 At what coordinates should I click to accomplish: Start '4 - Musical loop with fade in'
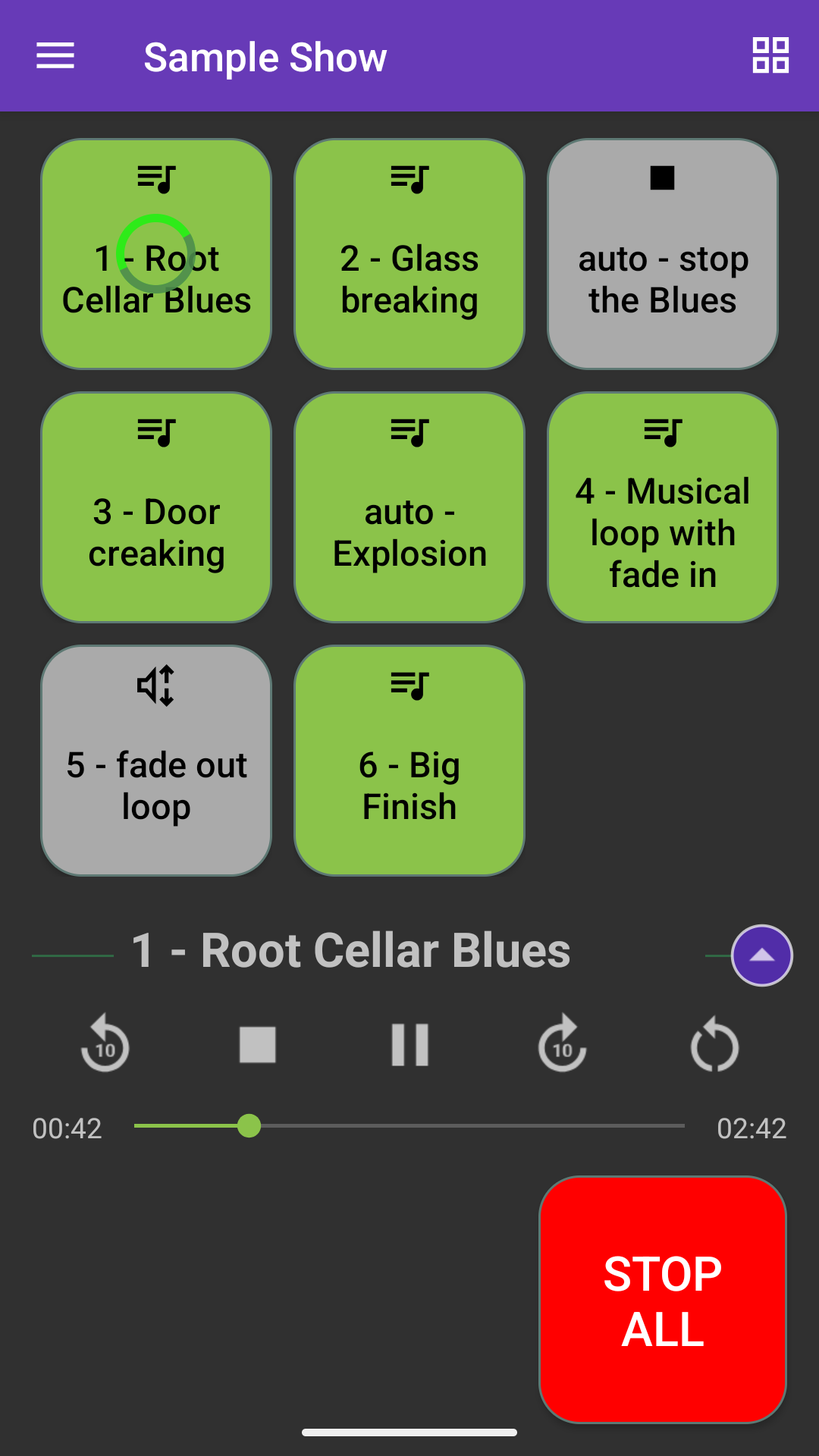tap(663, 507)
